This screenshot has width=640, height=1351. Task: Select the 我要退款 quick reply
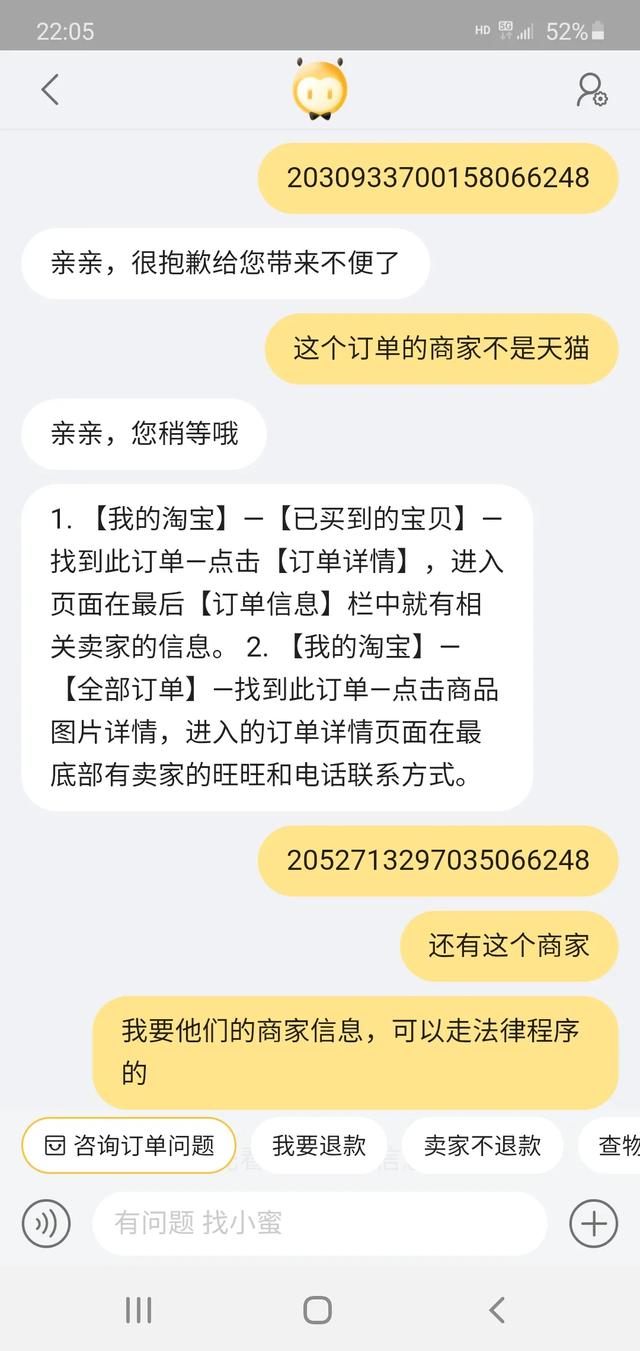coord(319,1145)
